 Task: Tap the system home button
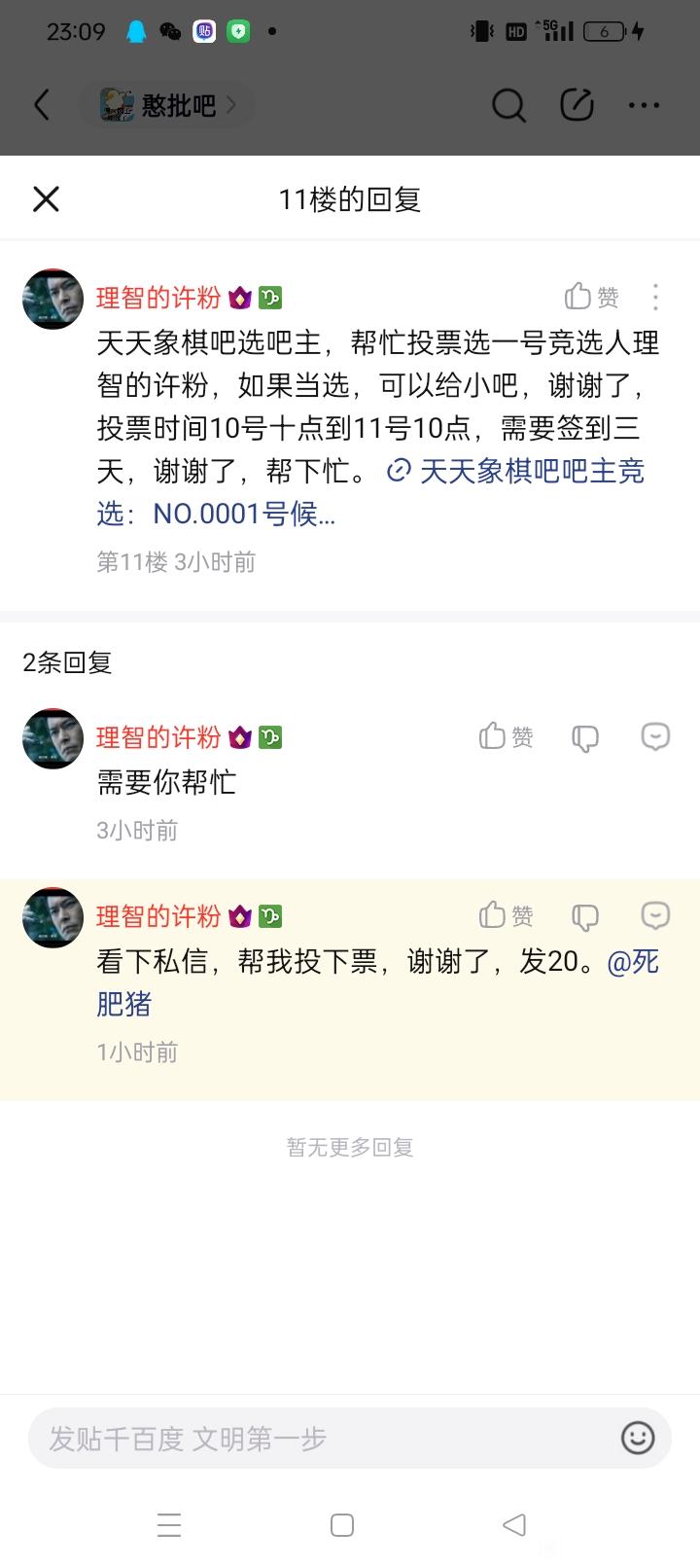coord(342,1525)
